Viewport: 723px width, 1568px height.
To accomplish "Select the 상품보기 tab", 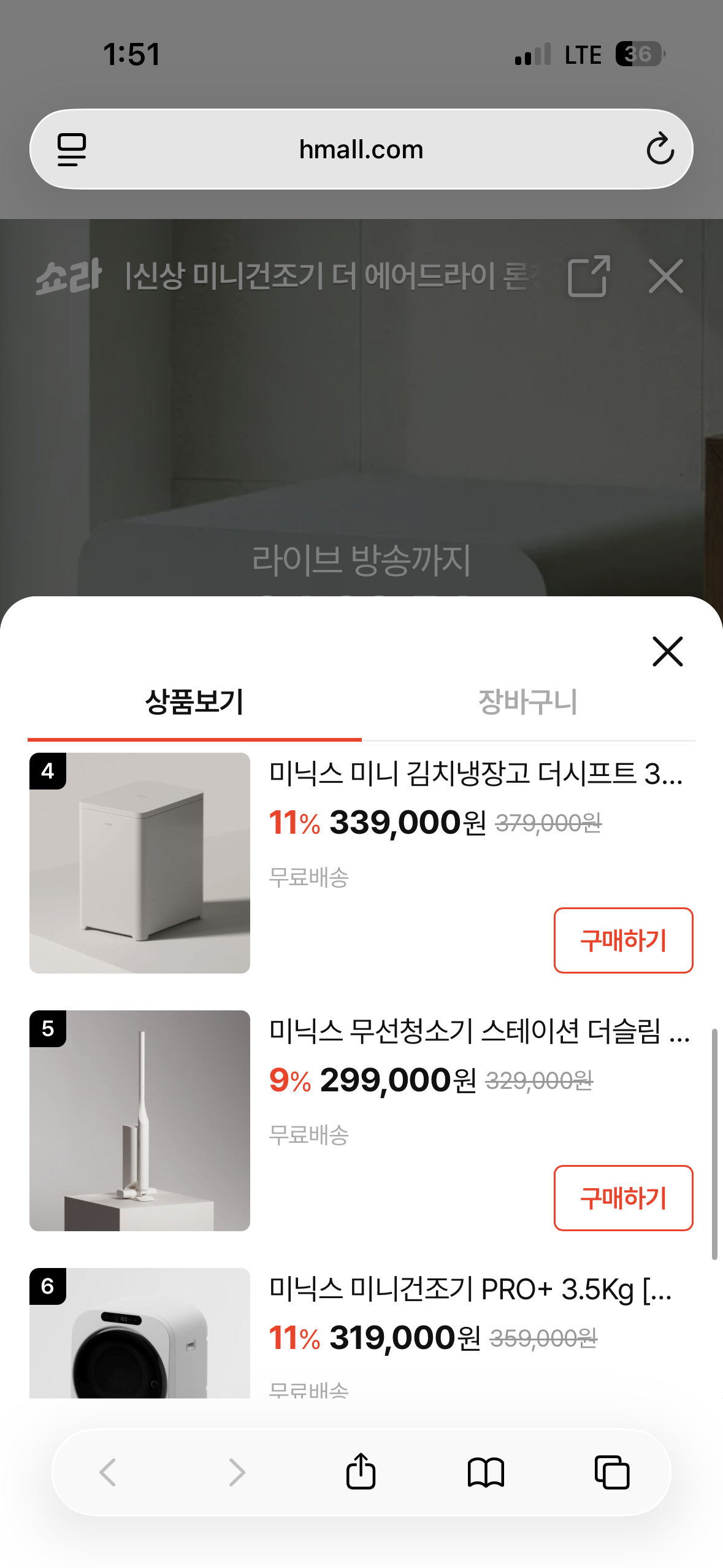I will (x=194, y=702).
